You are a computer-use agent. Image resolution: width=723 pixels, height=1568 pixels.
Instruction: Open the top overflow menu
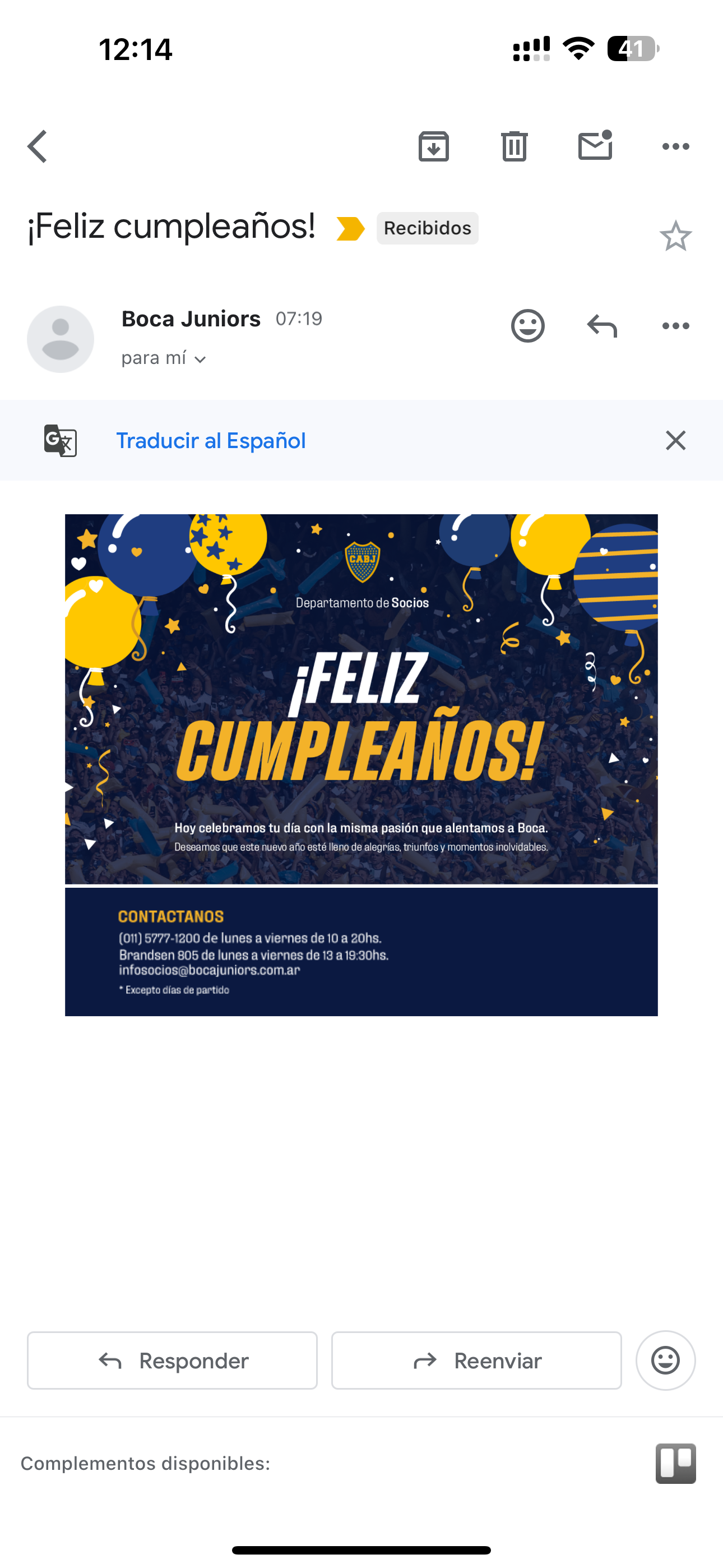675,147
